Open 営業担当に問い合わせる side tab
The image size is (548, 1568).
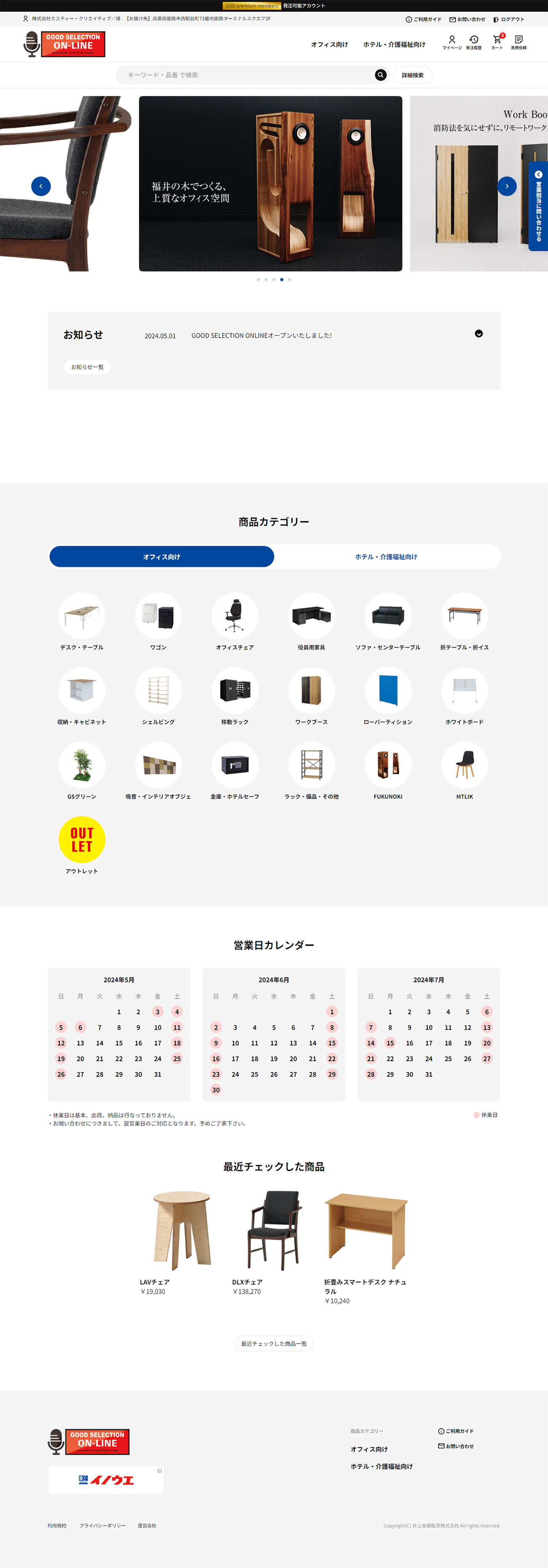(538, 207)
